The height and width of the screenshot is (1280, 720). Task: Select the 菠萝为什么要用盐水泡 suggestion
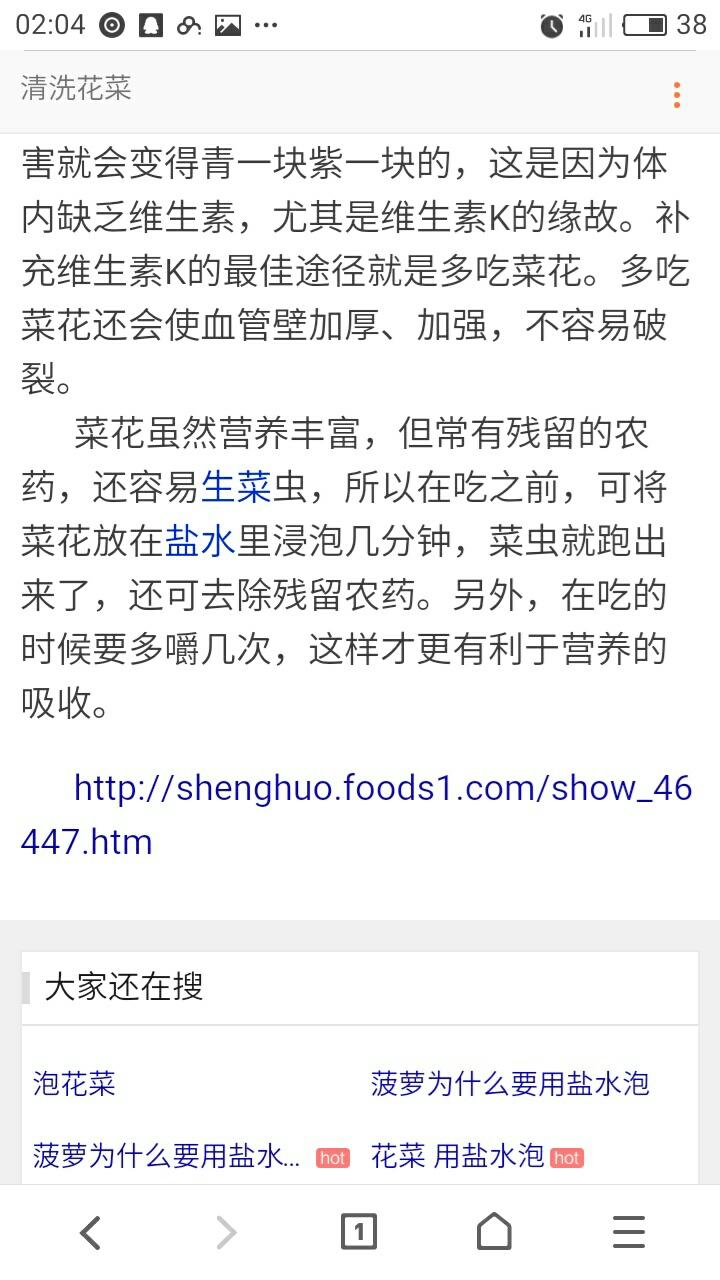coord(510,1083)
